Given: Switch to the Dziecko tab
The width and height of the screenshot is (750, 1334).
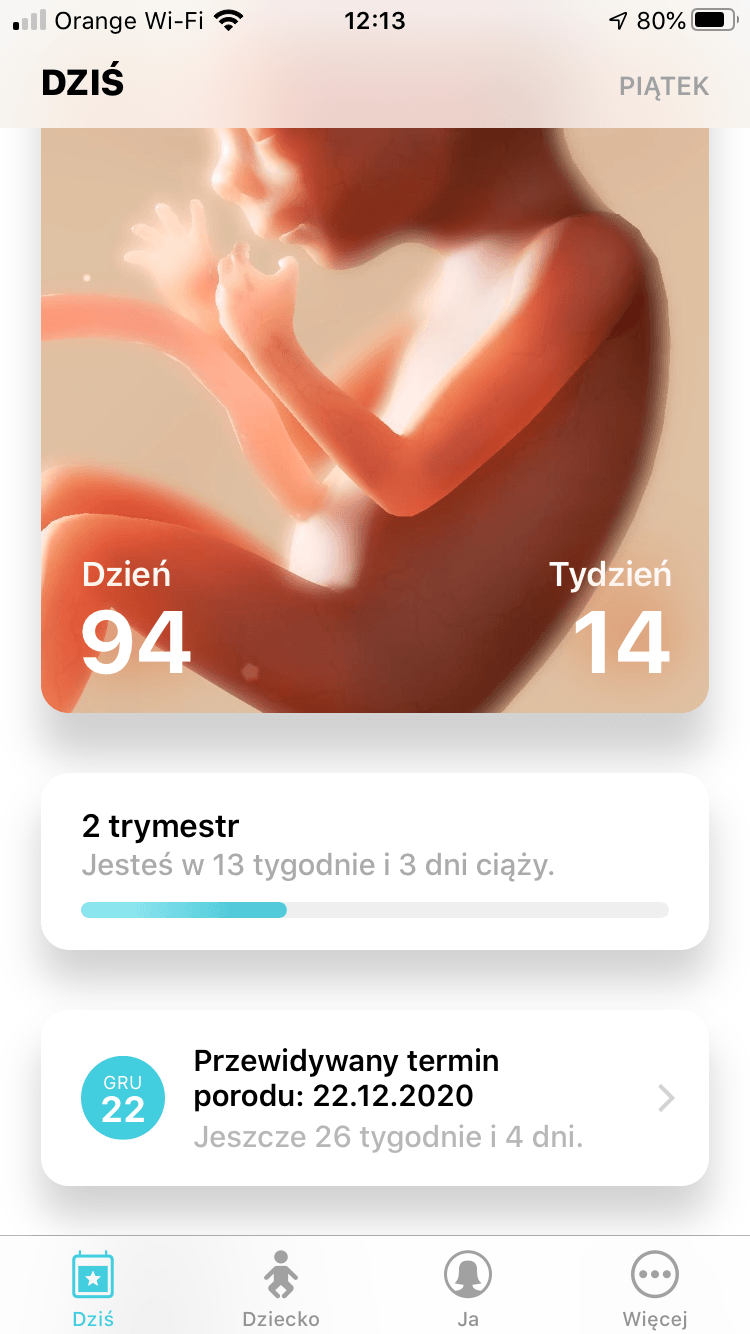Looking at the screenshot, I should (280, 1288).
